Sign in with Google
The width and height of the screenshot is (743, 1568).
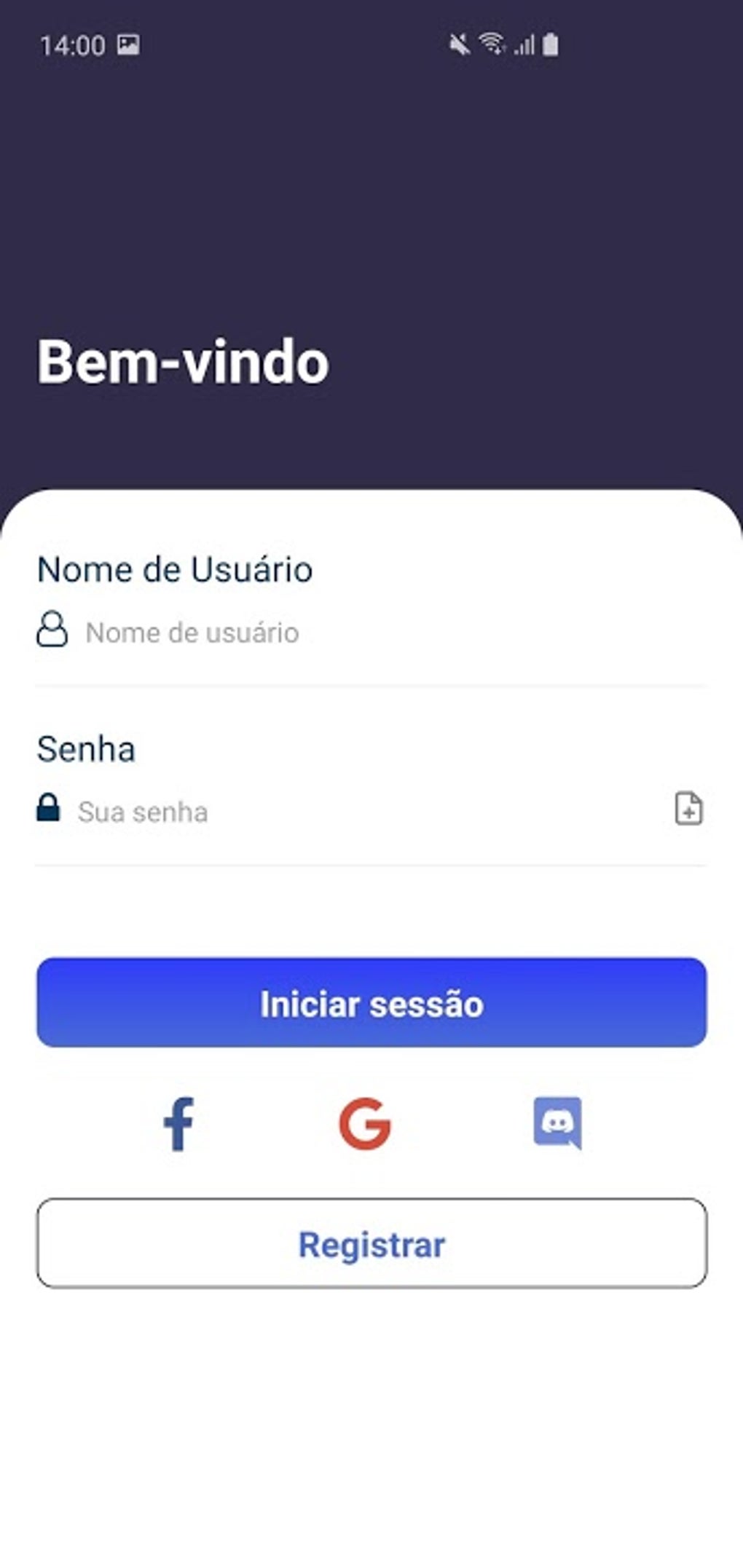[x=366, y=1123]
